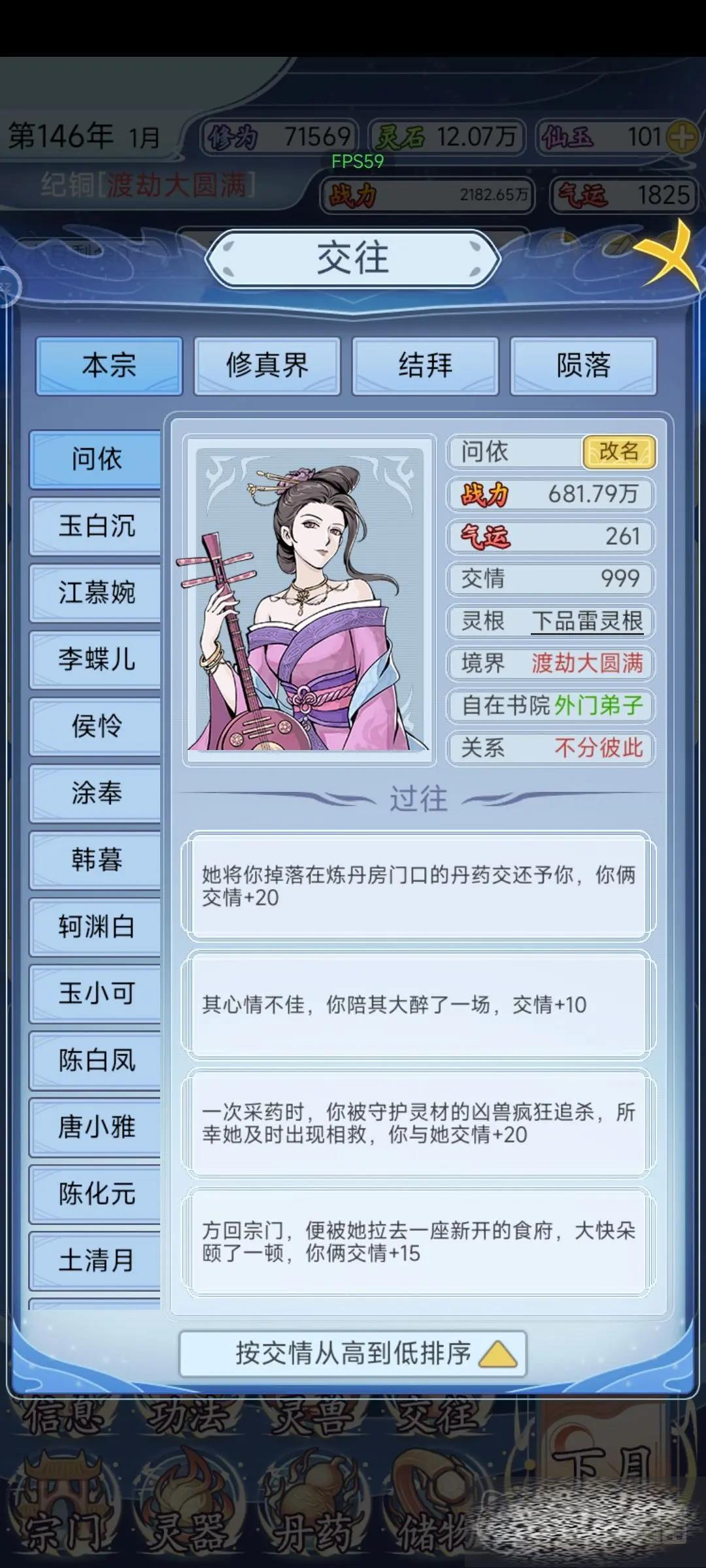The height and width of the screenshot is (1568, 706).
Task: Add 仙玉 with the plus icon
Action: pos(682,137)
